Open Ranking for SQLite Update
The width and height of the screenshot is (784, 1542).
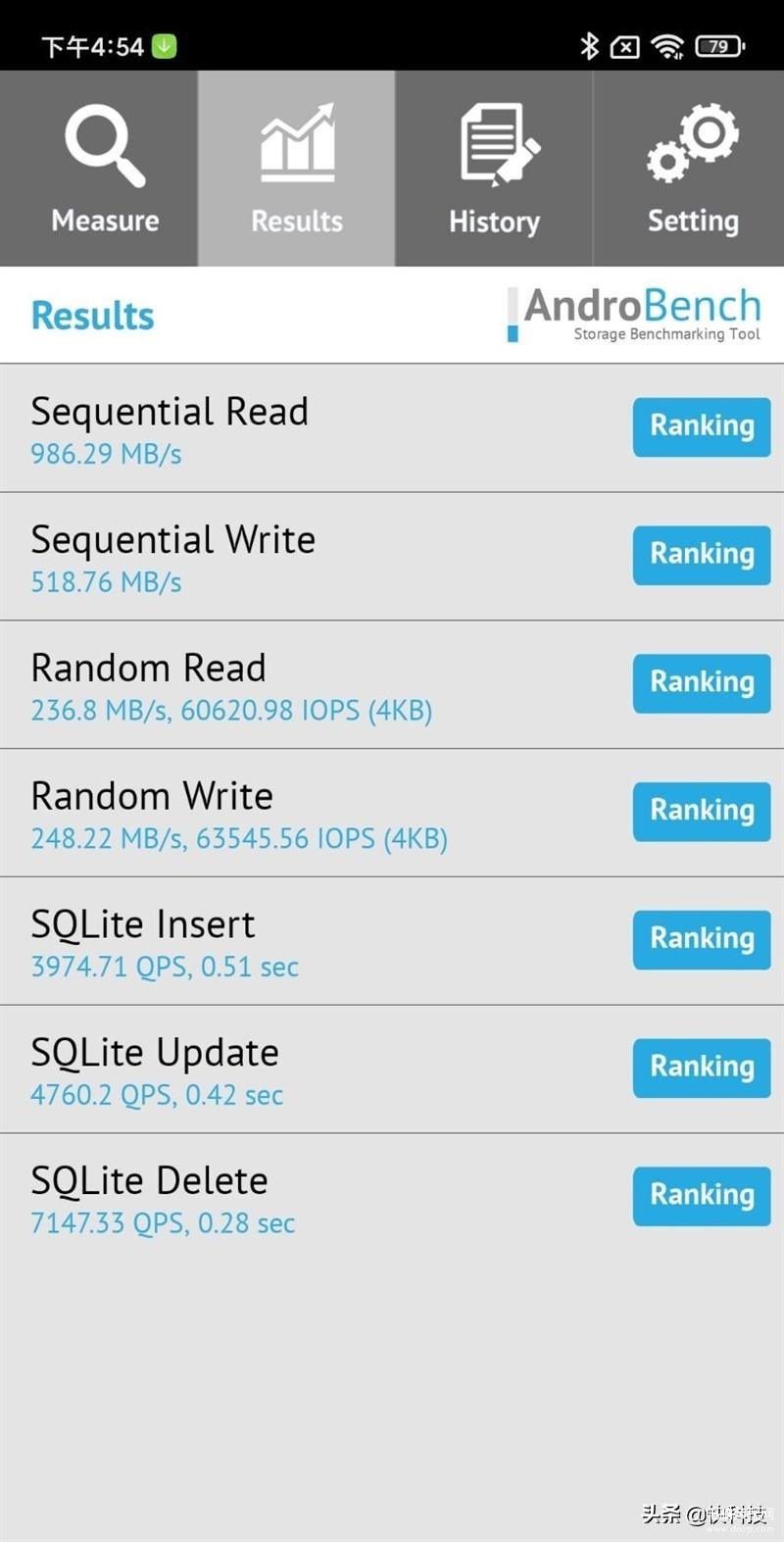[x=702, y=1068]
